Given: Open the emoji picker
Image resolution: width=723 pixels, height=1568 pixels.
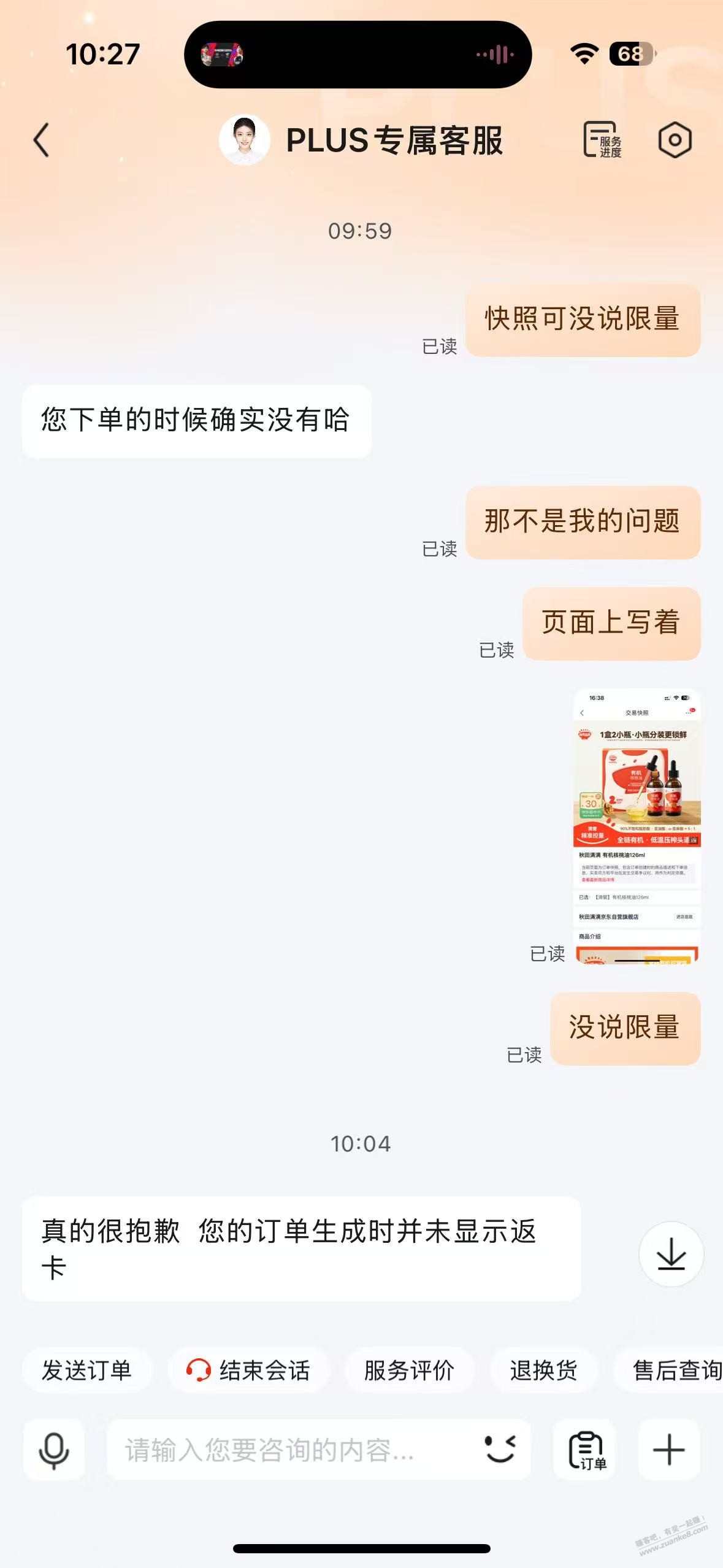Looking at the screenshot, I should [500, 1450].
